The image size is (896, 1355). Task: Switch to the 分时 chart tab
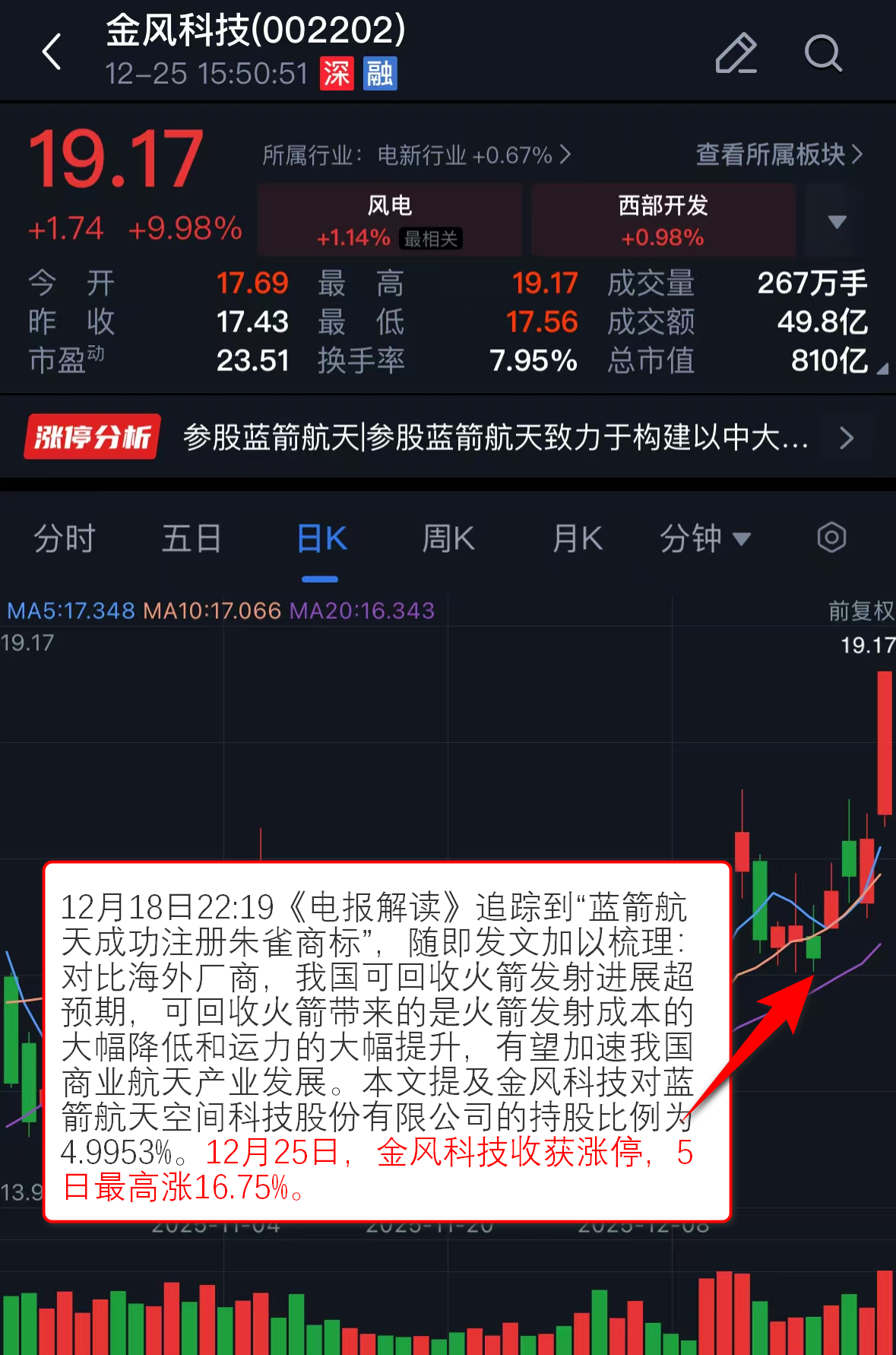[64, 539]
